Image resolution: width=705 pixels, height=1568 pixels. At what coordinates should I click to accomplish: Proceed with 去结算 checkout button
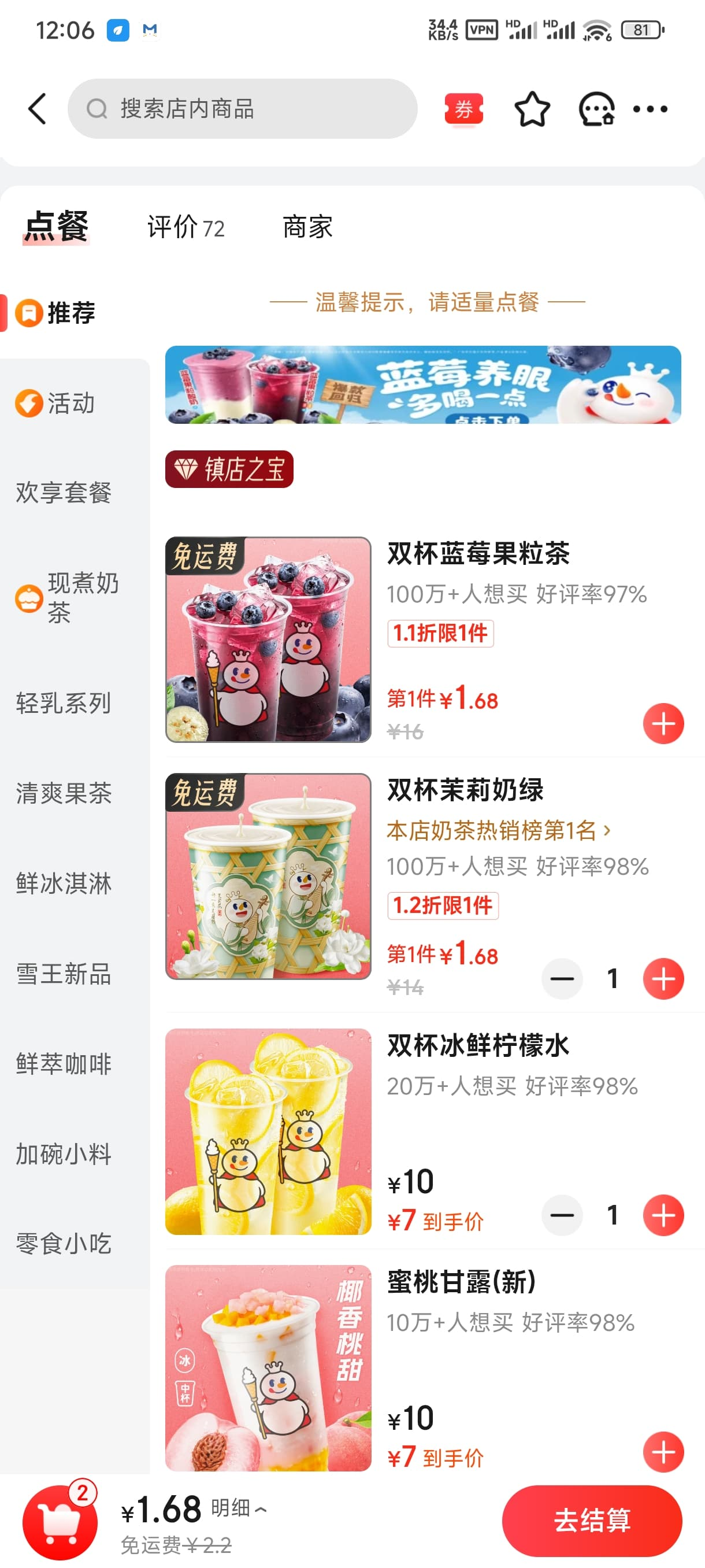tap(591, 1521)
